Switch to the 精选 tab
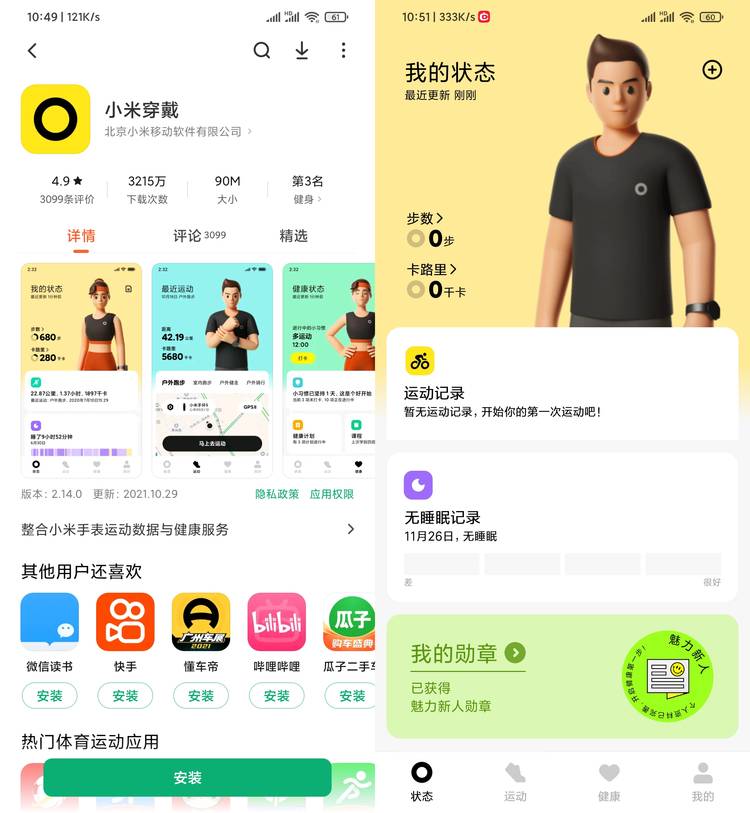Image resolution: width=750 pixels, height=813 pixels. pyautogui.click(x=293, y=236)
